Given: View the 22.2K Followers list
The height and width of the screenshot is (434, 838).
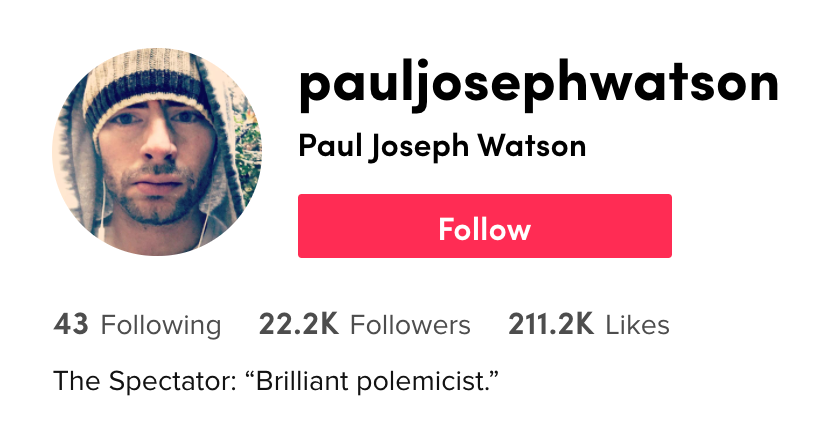Looking at the screenshot, I should pos(364,325).
